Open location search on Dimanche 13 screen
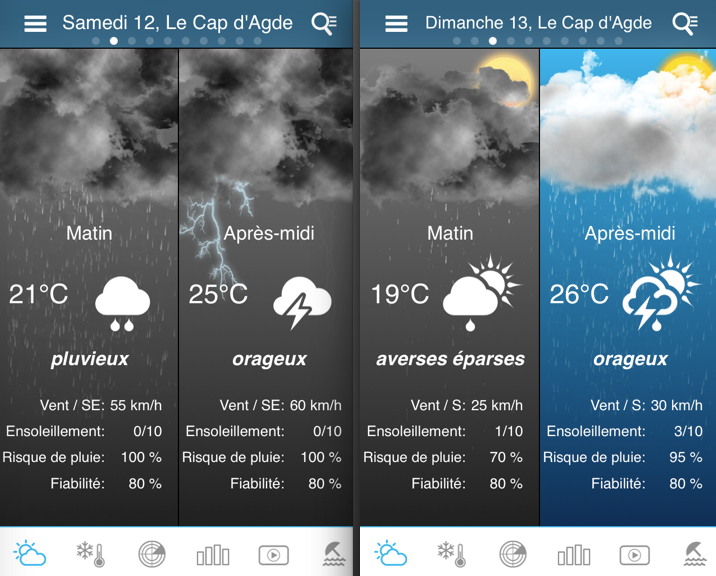 [685, 23]
